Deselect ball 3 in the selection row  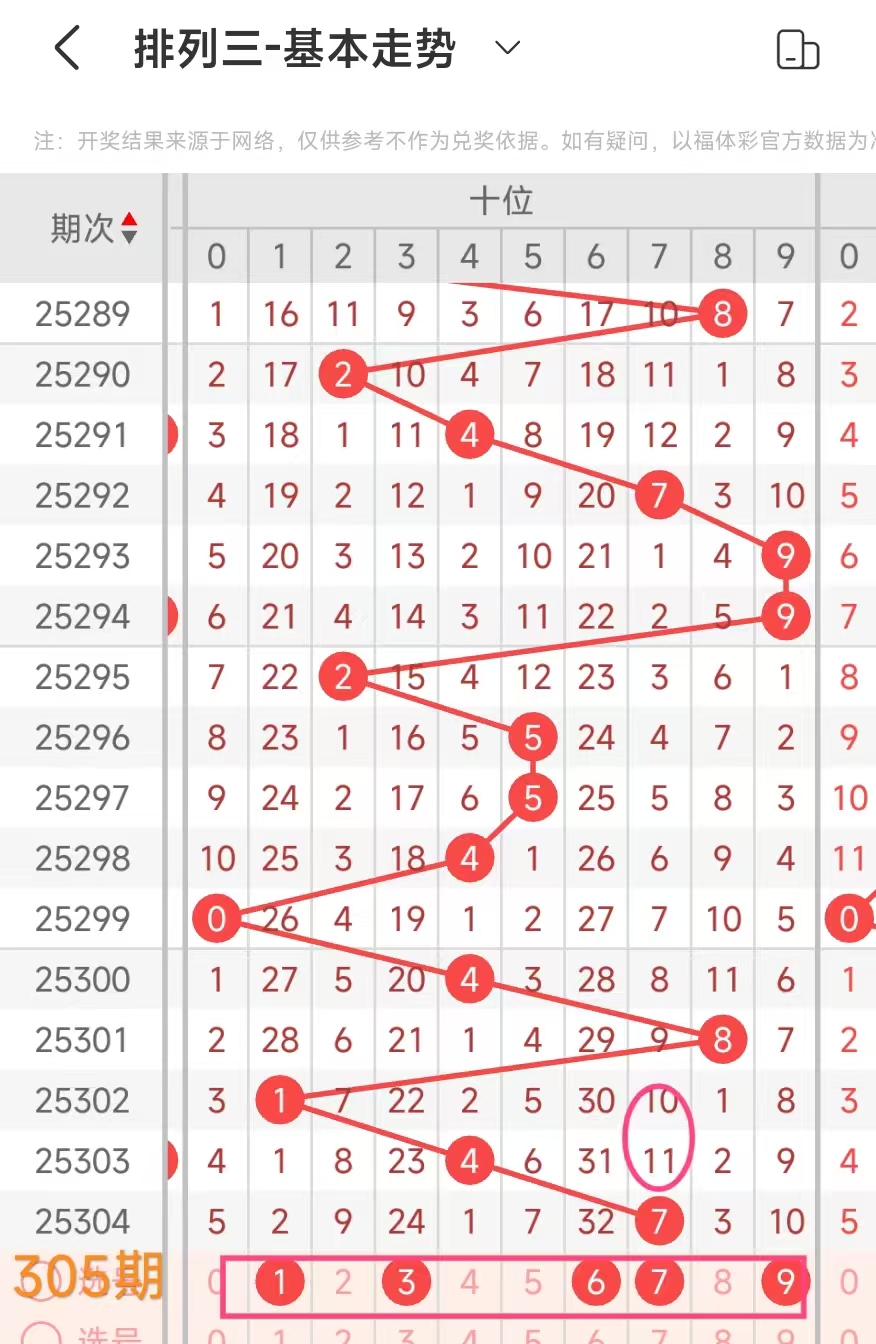(x=406, y=1282)
